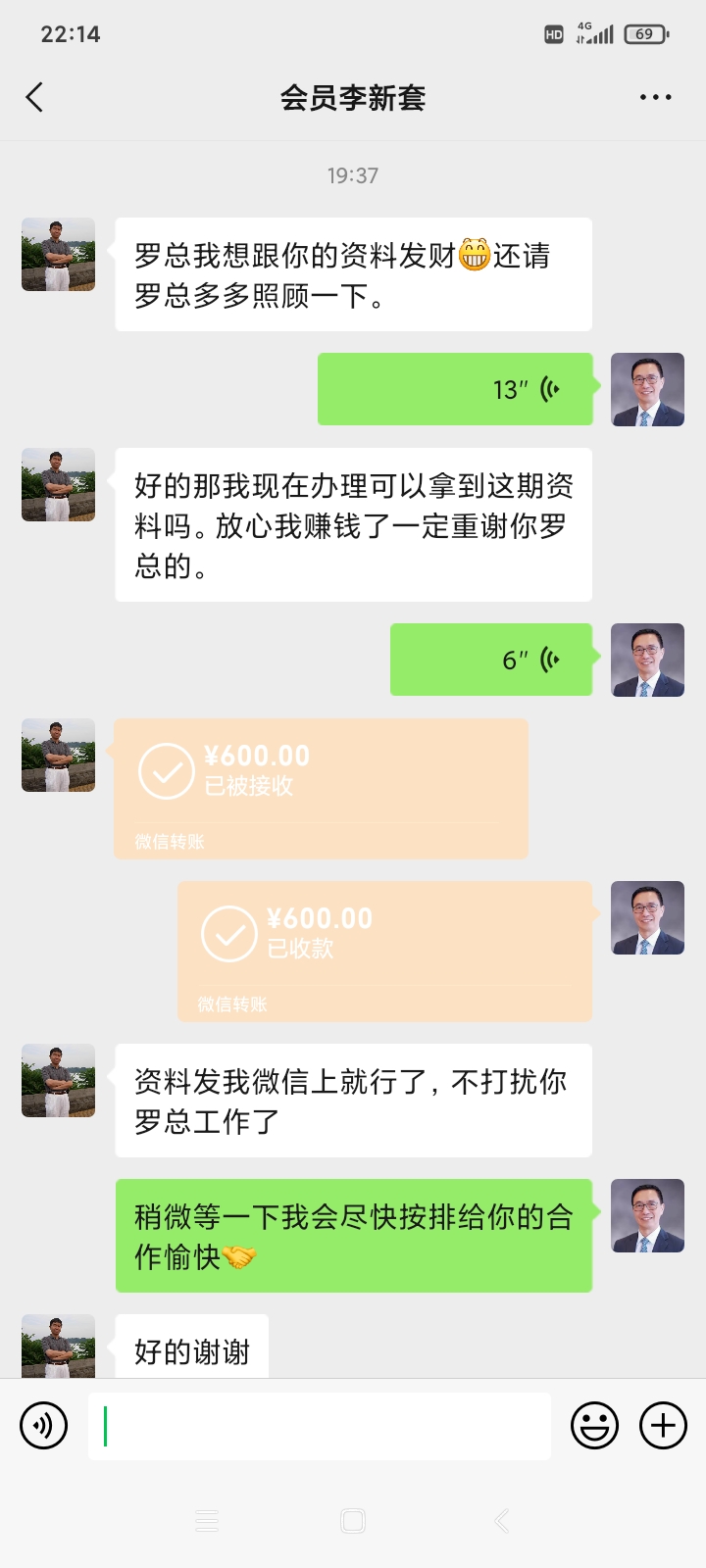Play the 13-second voice message
The image size is (706, 1568).
[455, 389]
